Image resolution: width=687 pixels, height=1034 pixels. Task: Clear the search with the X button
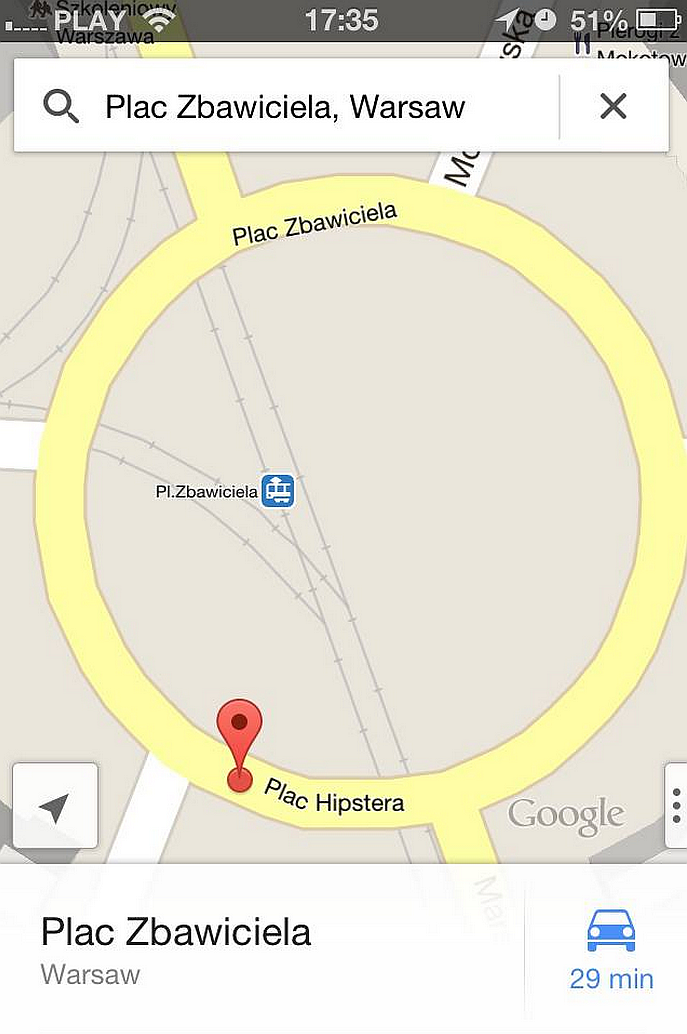[613, 106]
